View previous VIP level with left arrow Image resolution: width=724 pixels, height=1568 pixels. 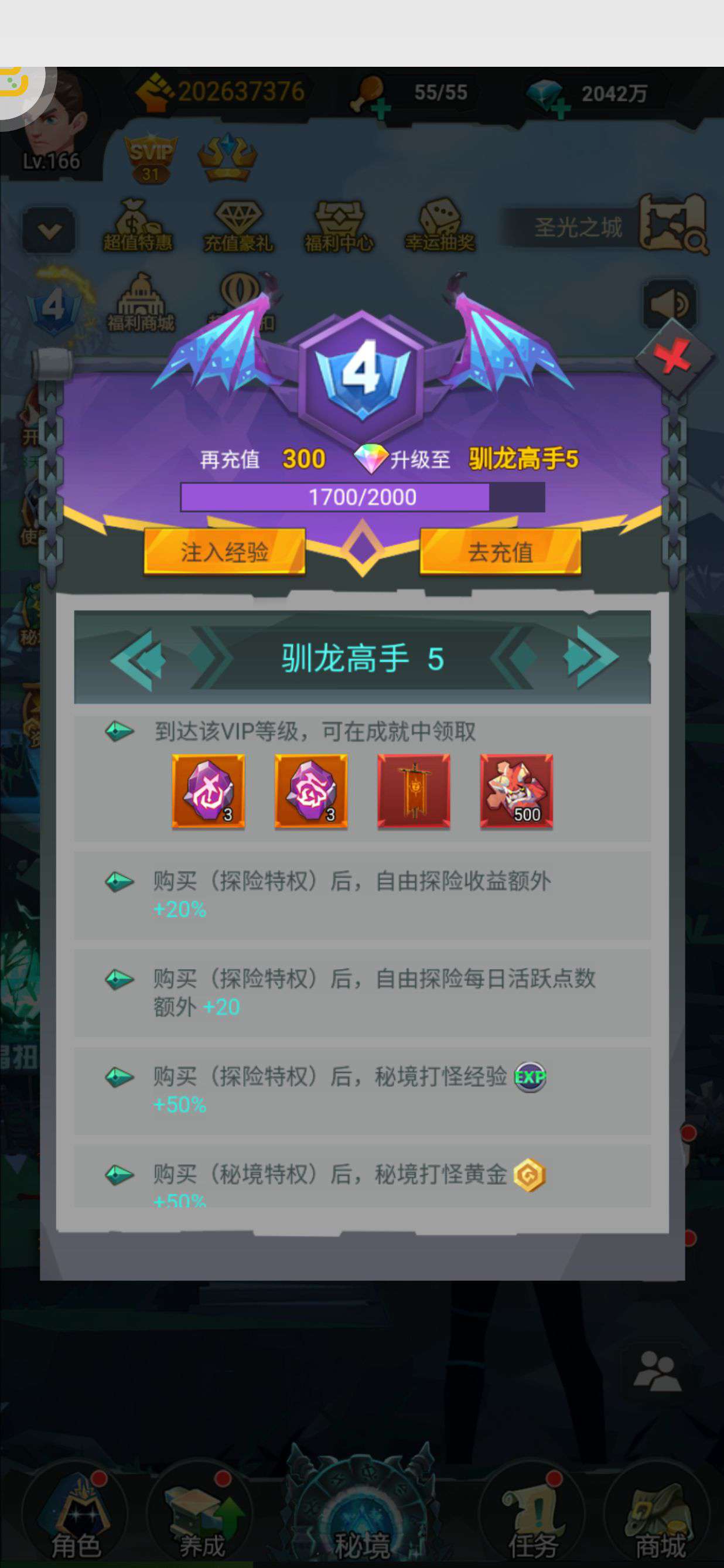[x=139, y=659]
